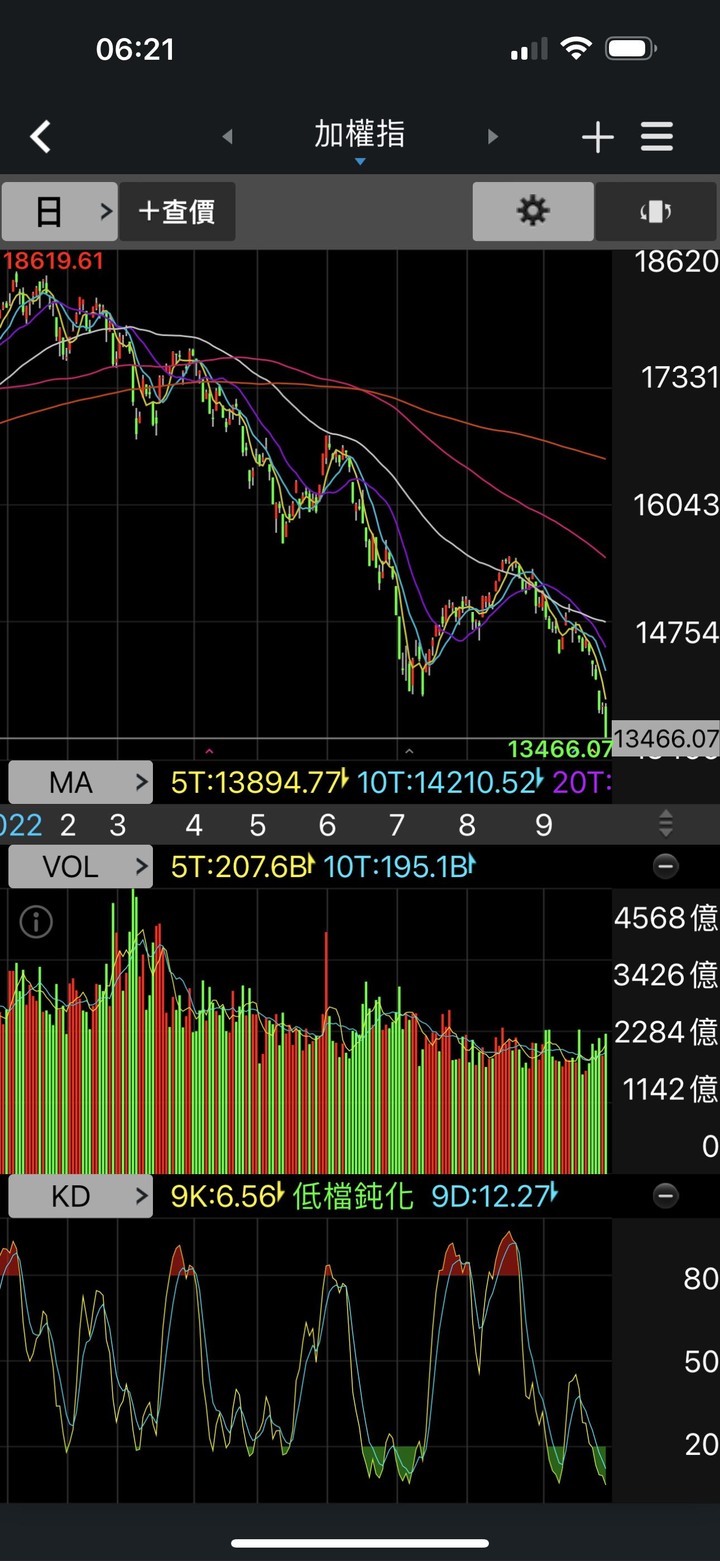Tap the panel resize arrows on the date axis

pos(666,825)
